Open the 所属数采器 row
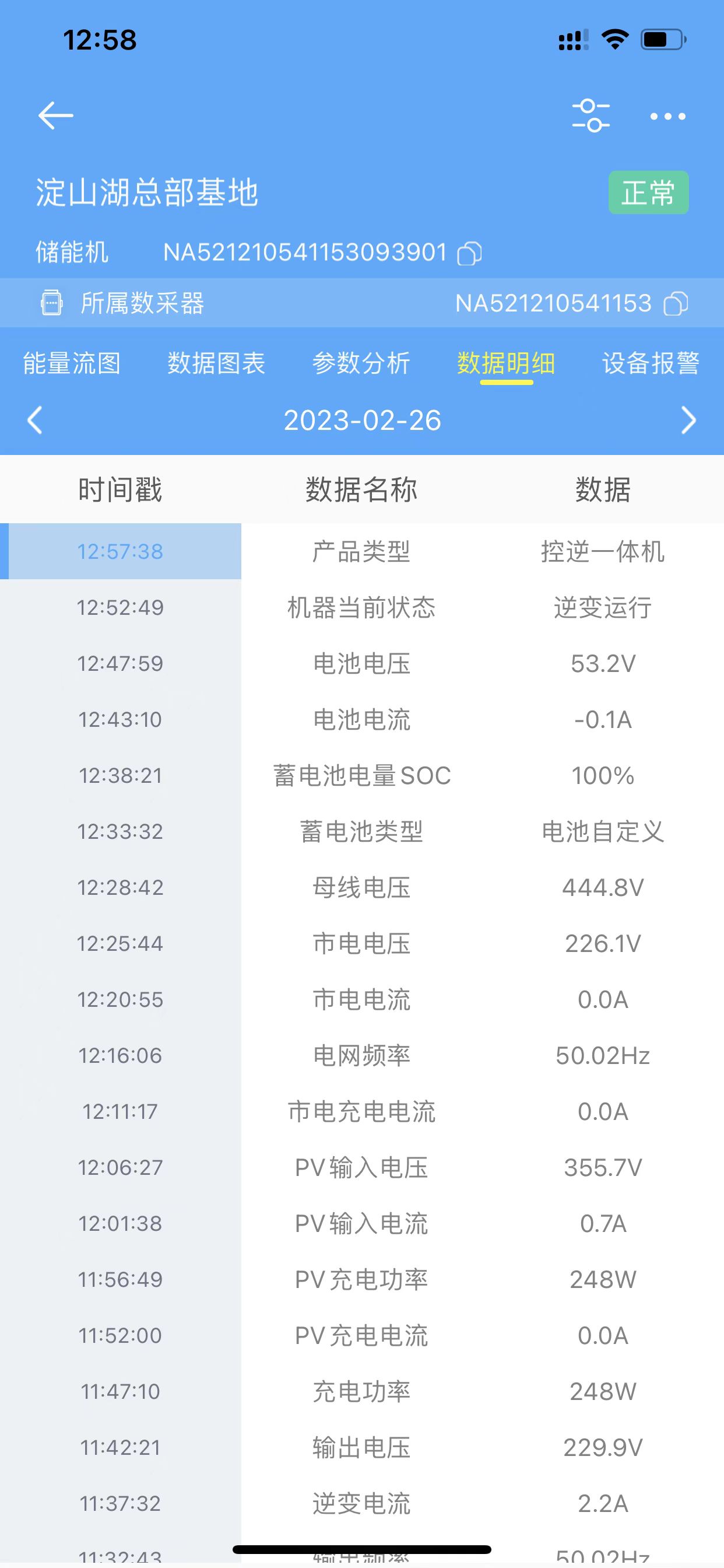This screenshot has width=724, height=1568. (142, 303)
